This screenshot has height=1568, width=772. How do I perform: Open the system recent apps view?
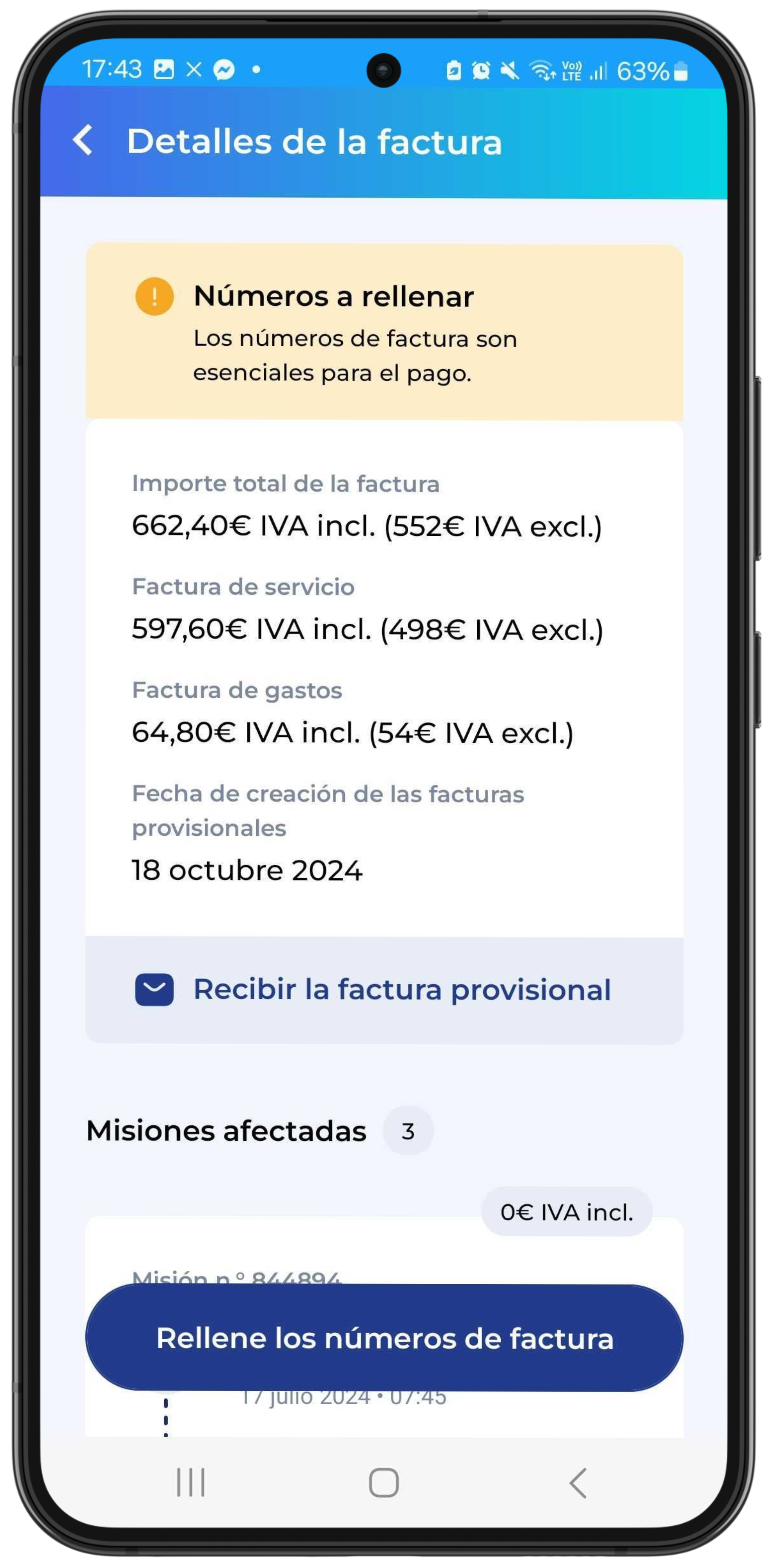[x=191, y=1483]
